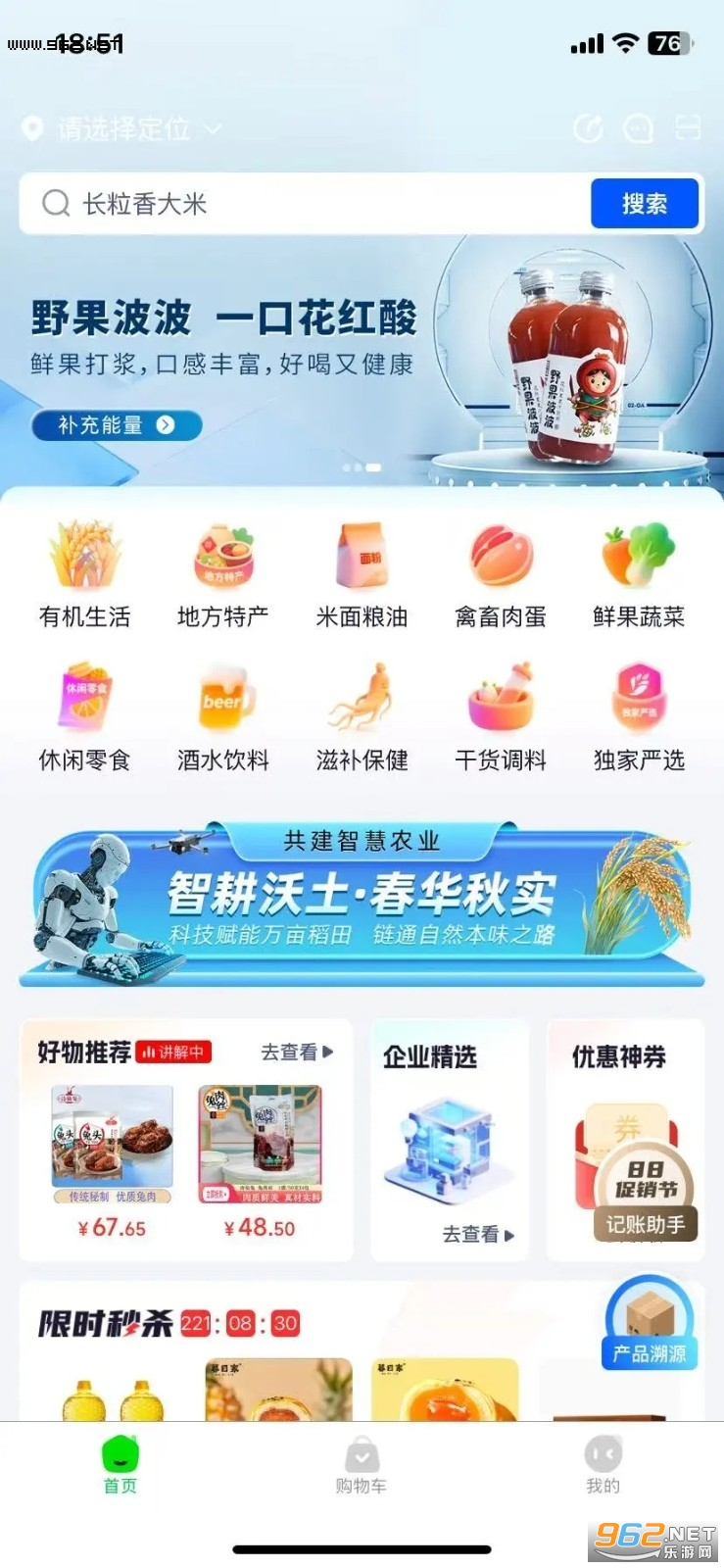724x1568 pixels.
Task: Open the message chat icon at top
Action: [639, 128]
